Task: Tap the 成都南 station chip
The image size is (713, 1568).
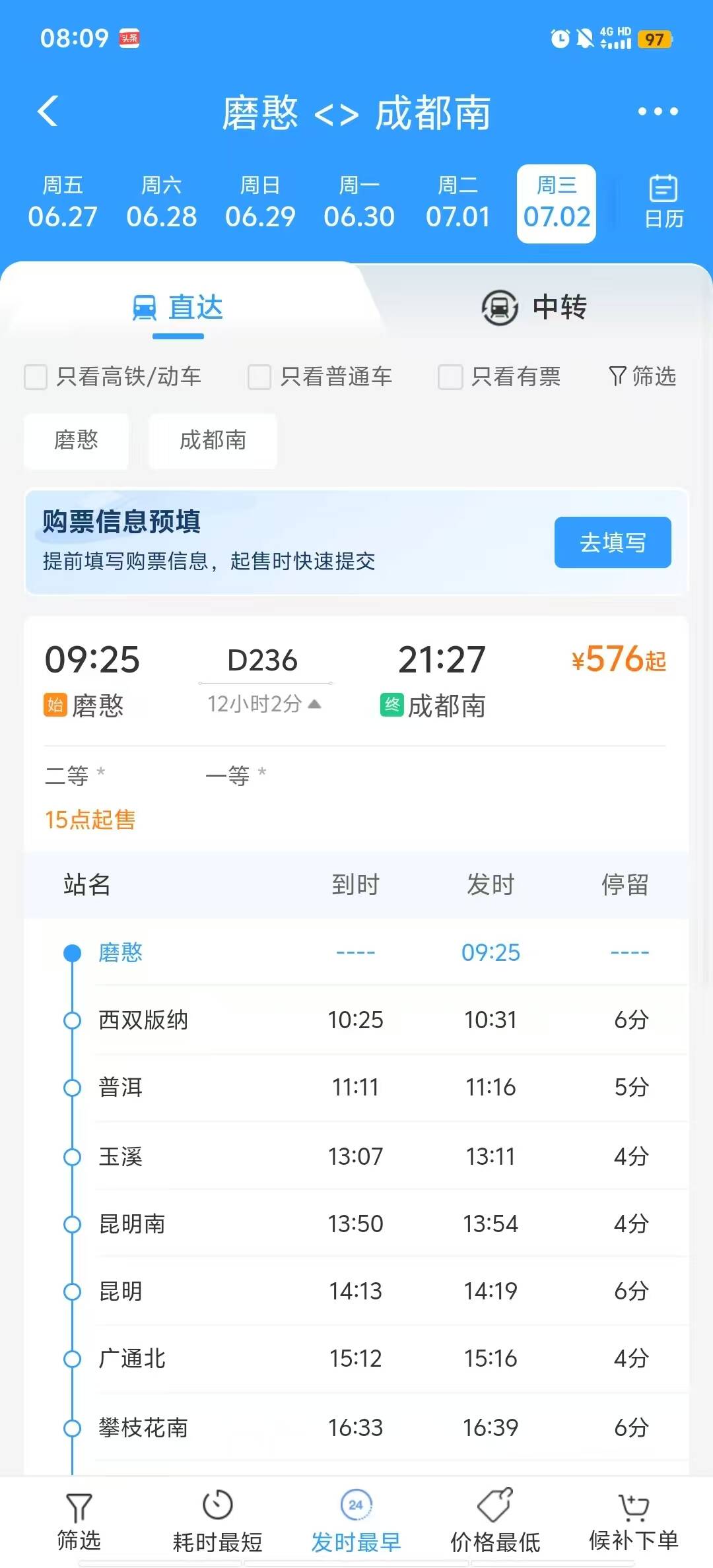Action: click(x=213, y=441)
